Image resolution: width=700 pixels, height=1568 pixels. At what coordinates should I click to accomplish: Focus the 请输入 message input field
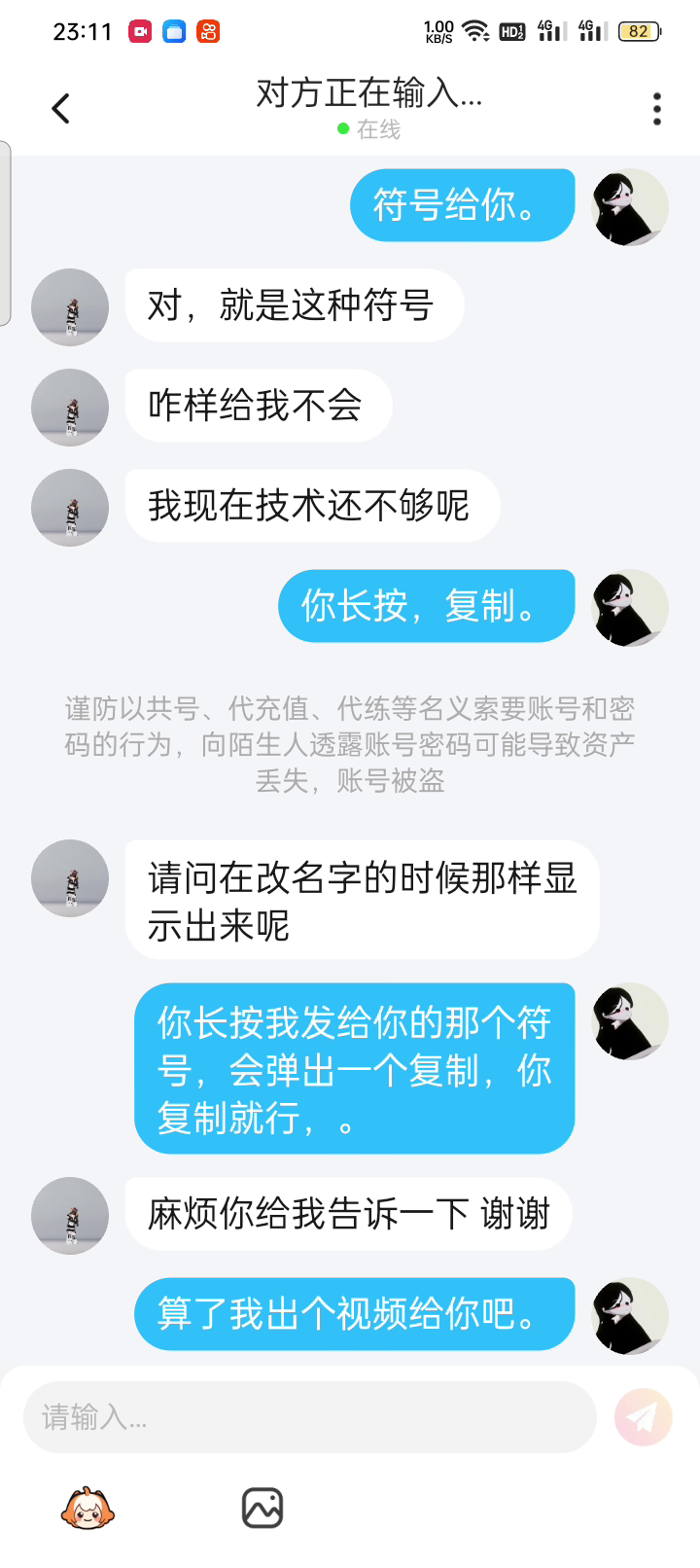coord(309,1417)
